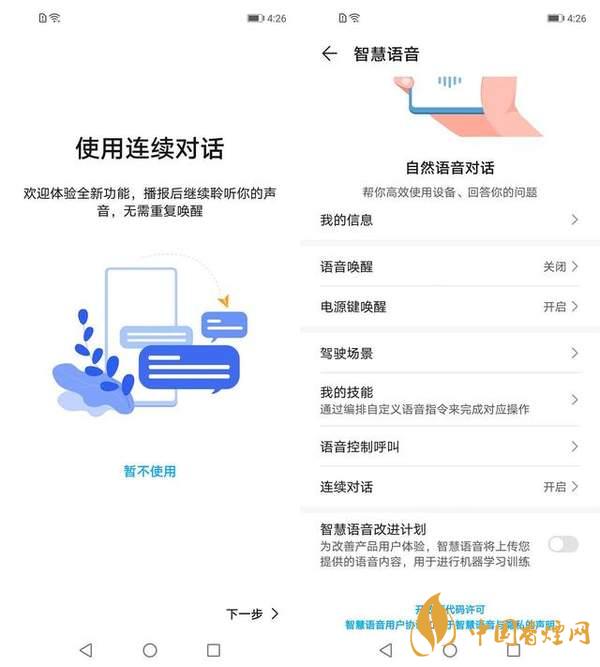Open the 驾驶场景 option
The width and height of the screenshot is (600, 667).
448,353
